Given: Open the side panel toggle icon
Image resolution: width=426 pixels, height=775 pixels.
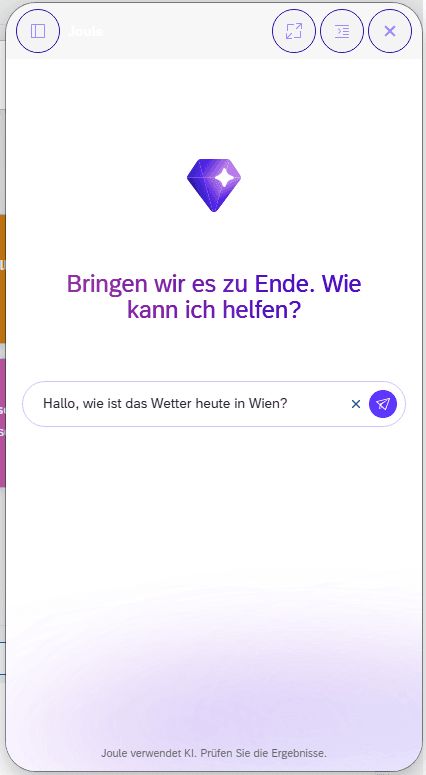Looking at the screenshot, I should [38, 31].
